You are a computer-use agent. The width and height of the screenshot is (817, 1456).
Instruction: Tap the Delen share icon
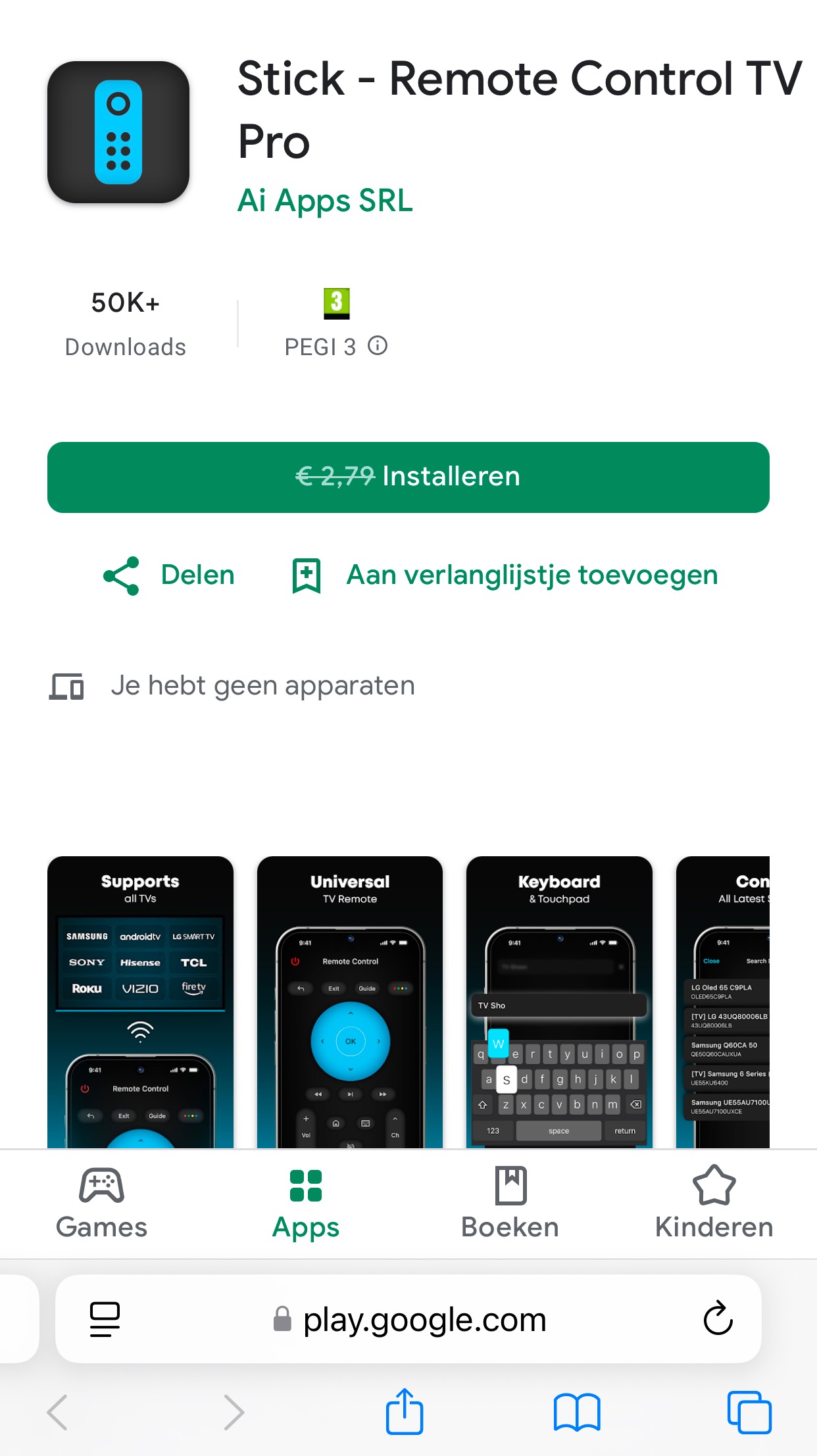122,574
